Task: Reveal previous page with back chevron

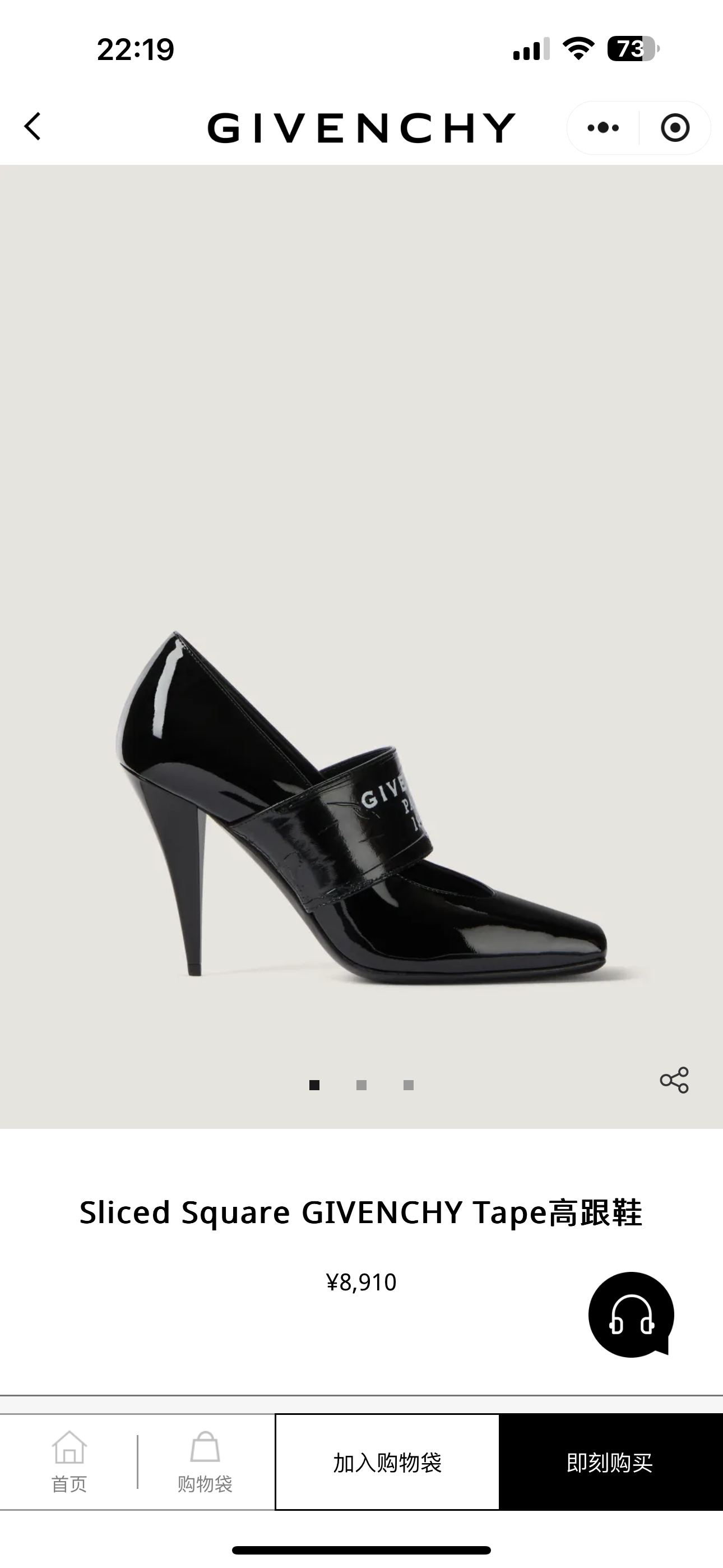Action: [x=34, y=127]
